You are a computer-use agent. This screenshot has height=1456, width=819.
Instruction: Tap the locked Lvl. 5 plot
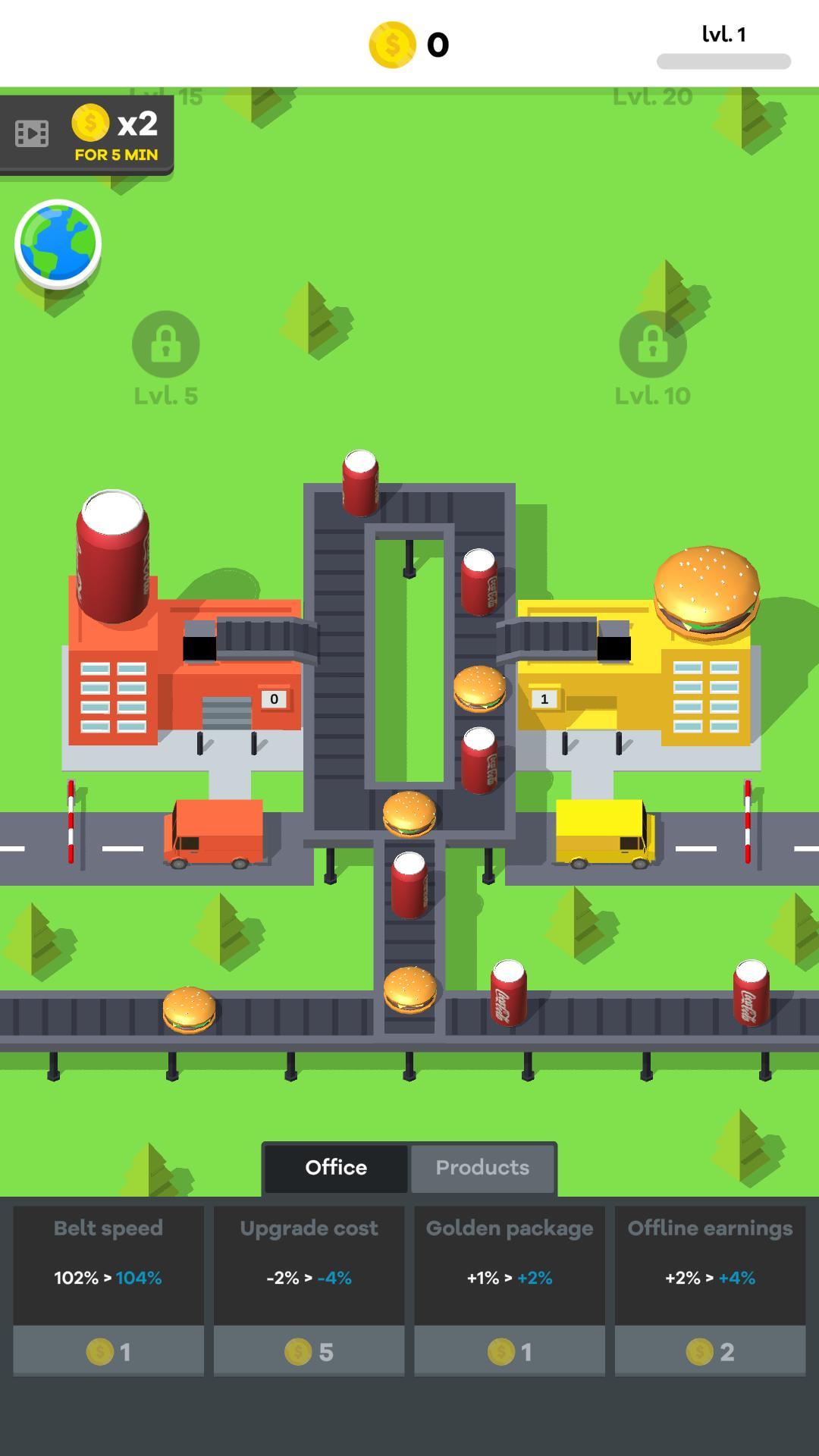click(x=165, y=345)
